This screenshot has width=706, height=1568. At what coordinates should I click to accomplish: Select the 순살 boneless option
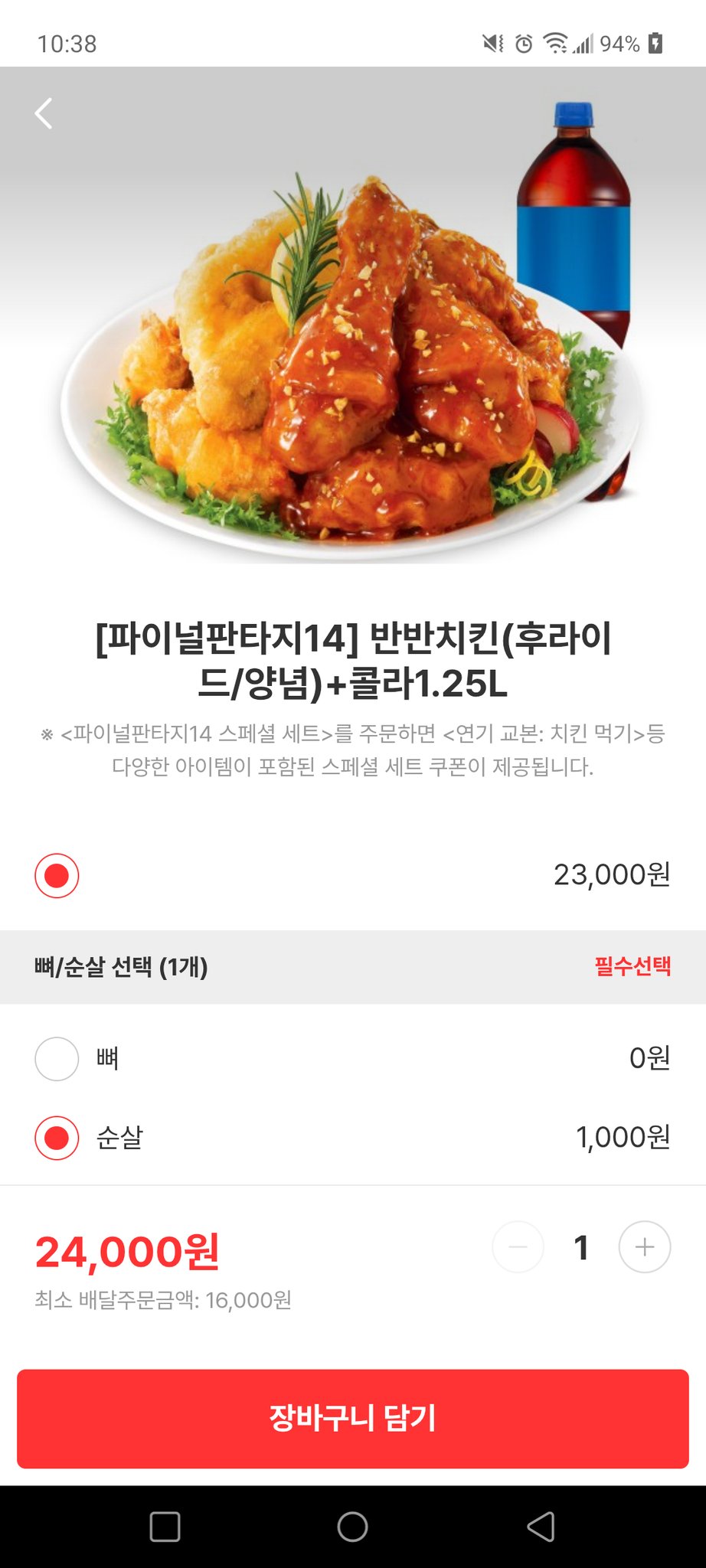coord(56,1138)
